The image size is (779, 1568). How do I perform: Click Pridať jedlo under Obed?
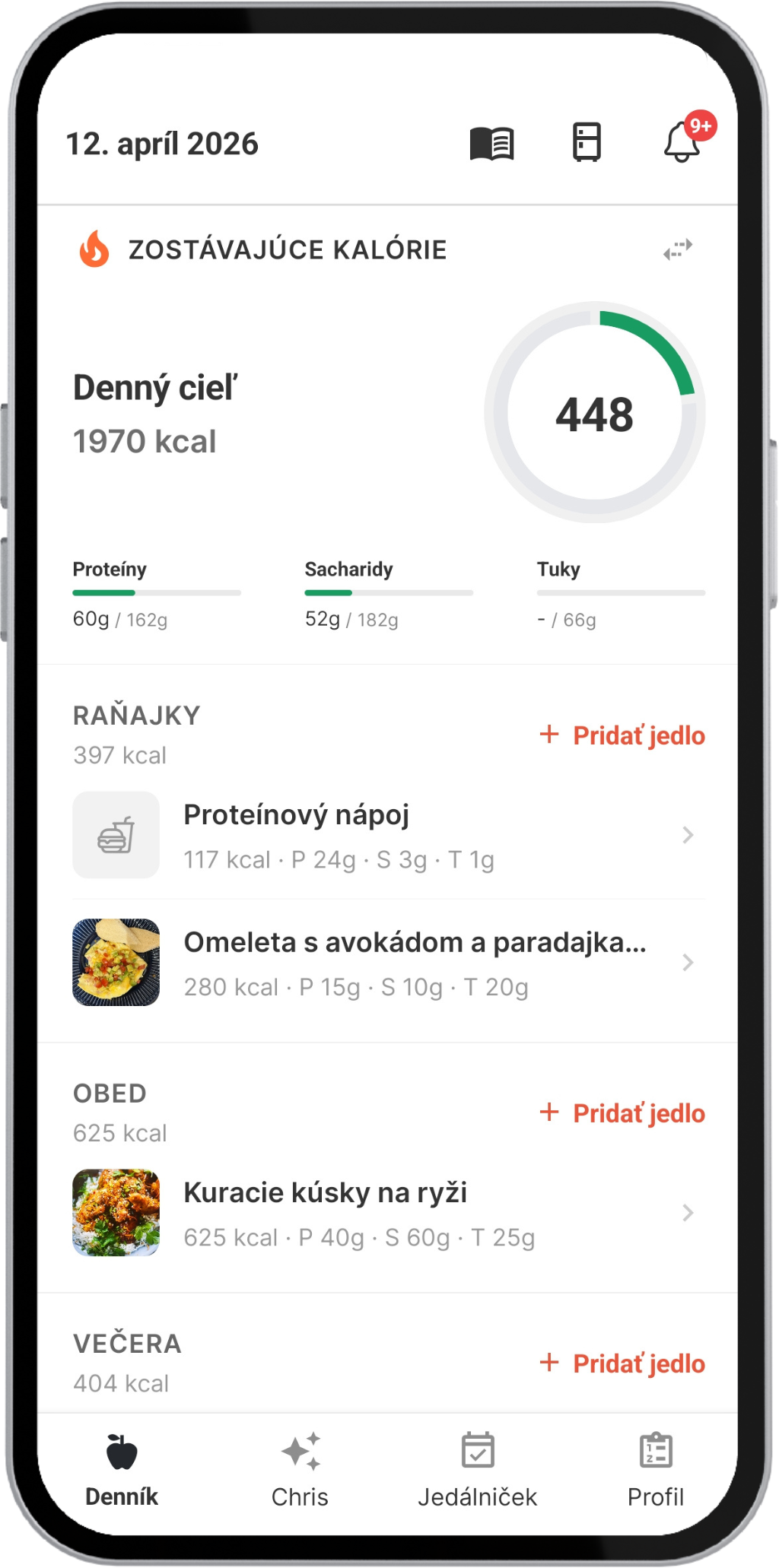[622, 1113]
